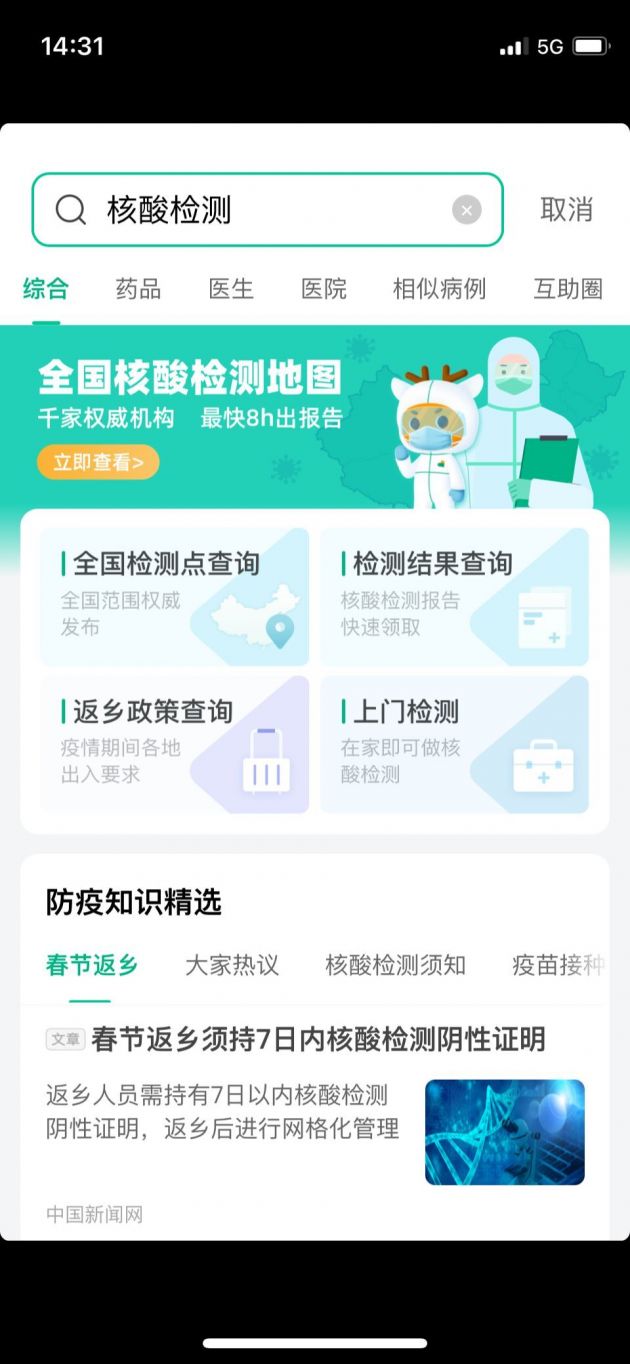This screenshot has width=630, height=1364.
Task: Select the 春节返乡 topic tab
Action: click(92, 965)
